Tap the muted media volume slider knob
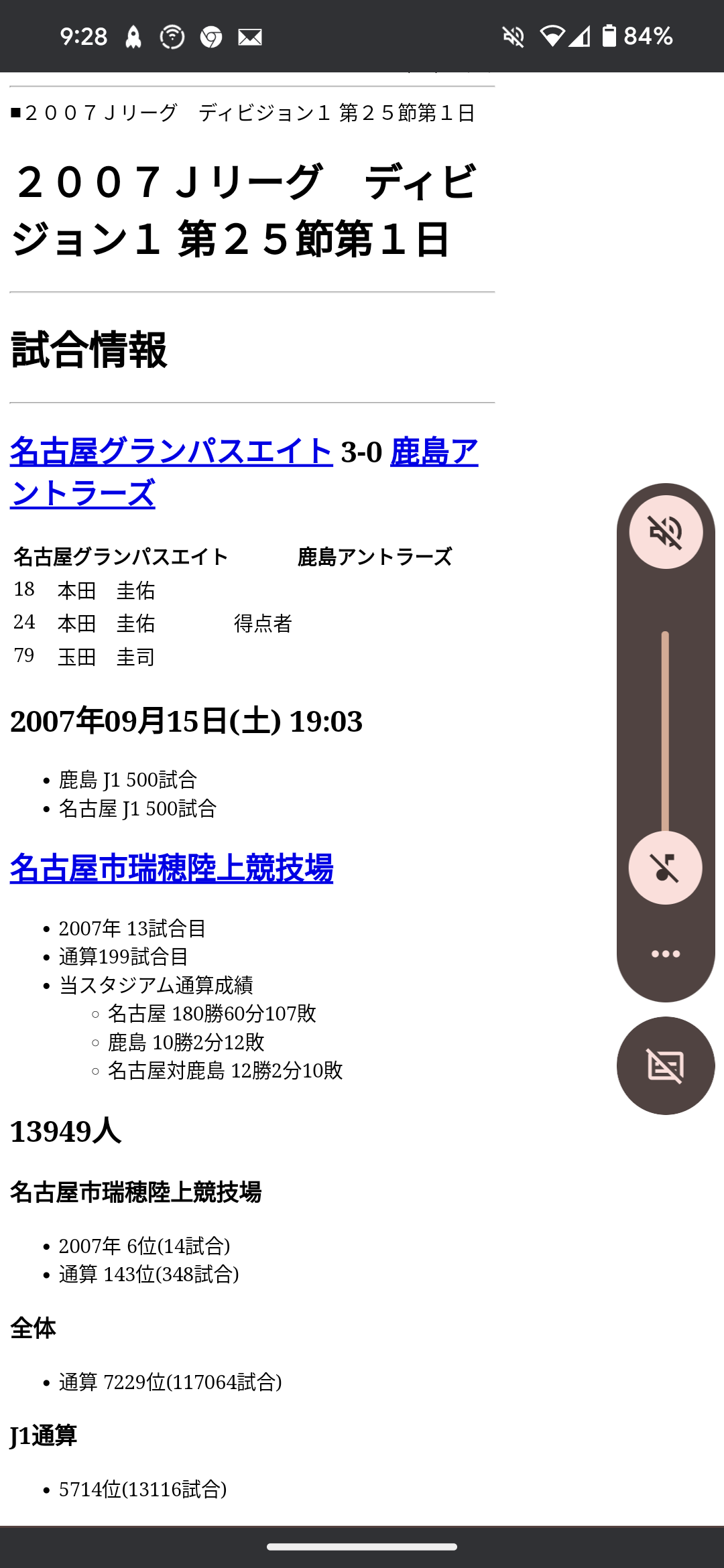 [x=665, y=868]
